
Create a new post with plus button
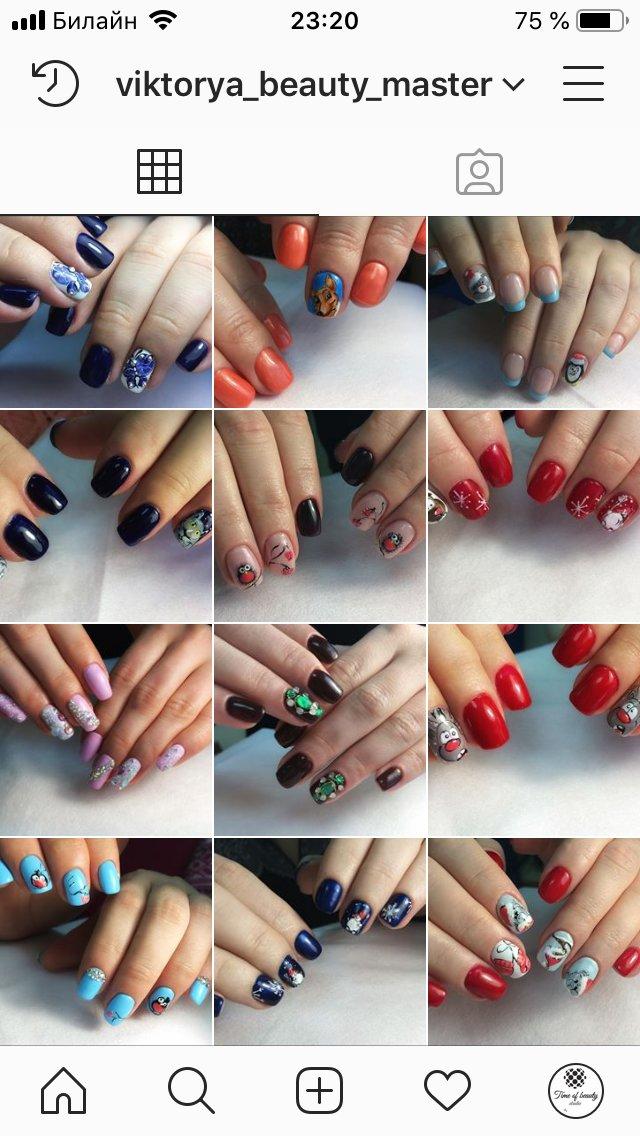pos(320,1090)
